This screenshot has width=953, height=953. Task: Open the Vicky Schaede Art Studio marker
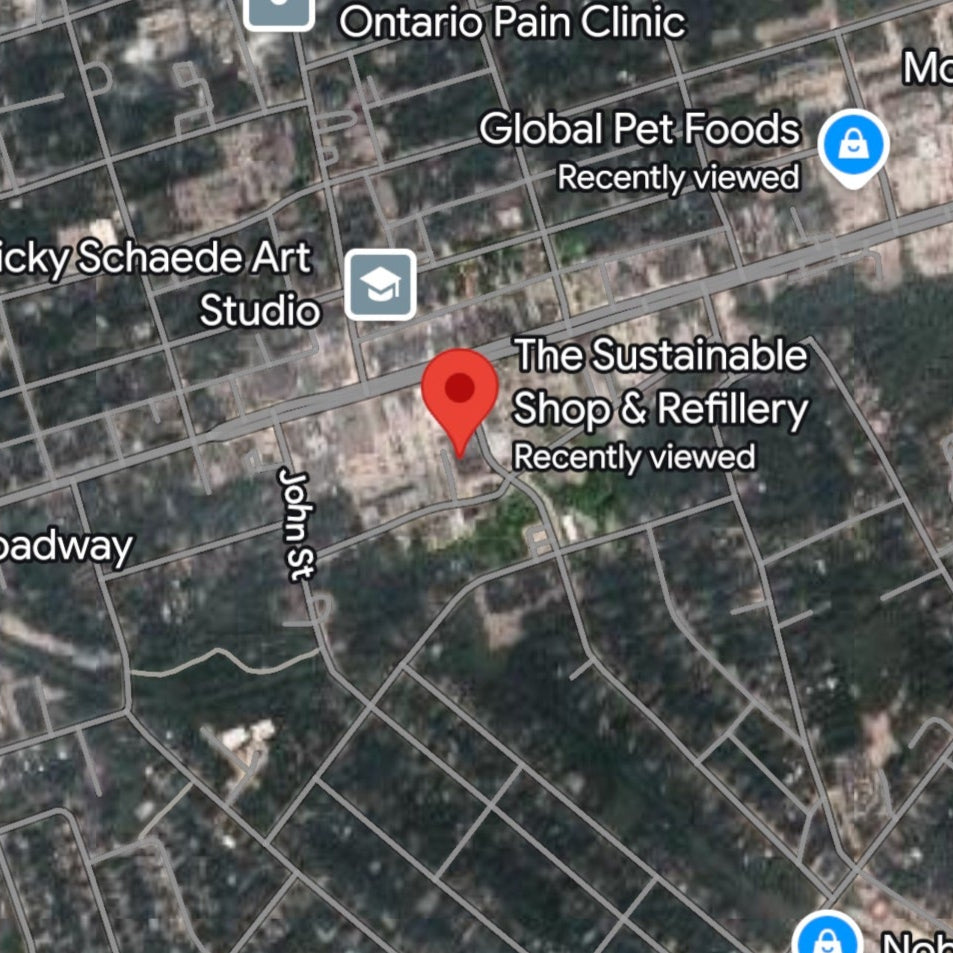[x=380, y=285]
